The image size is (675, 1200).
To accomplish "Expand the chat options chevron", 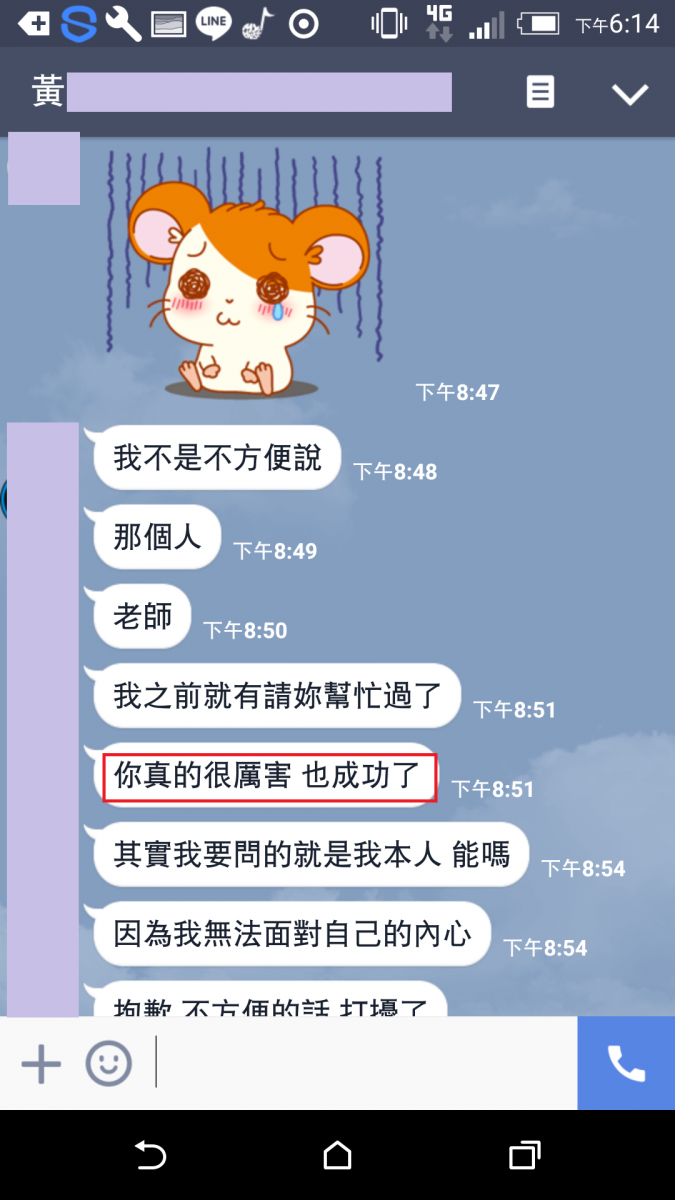I will 630,94.
